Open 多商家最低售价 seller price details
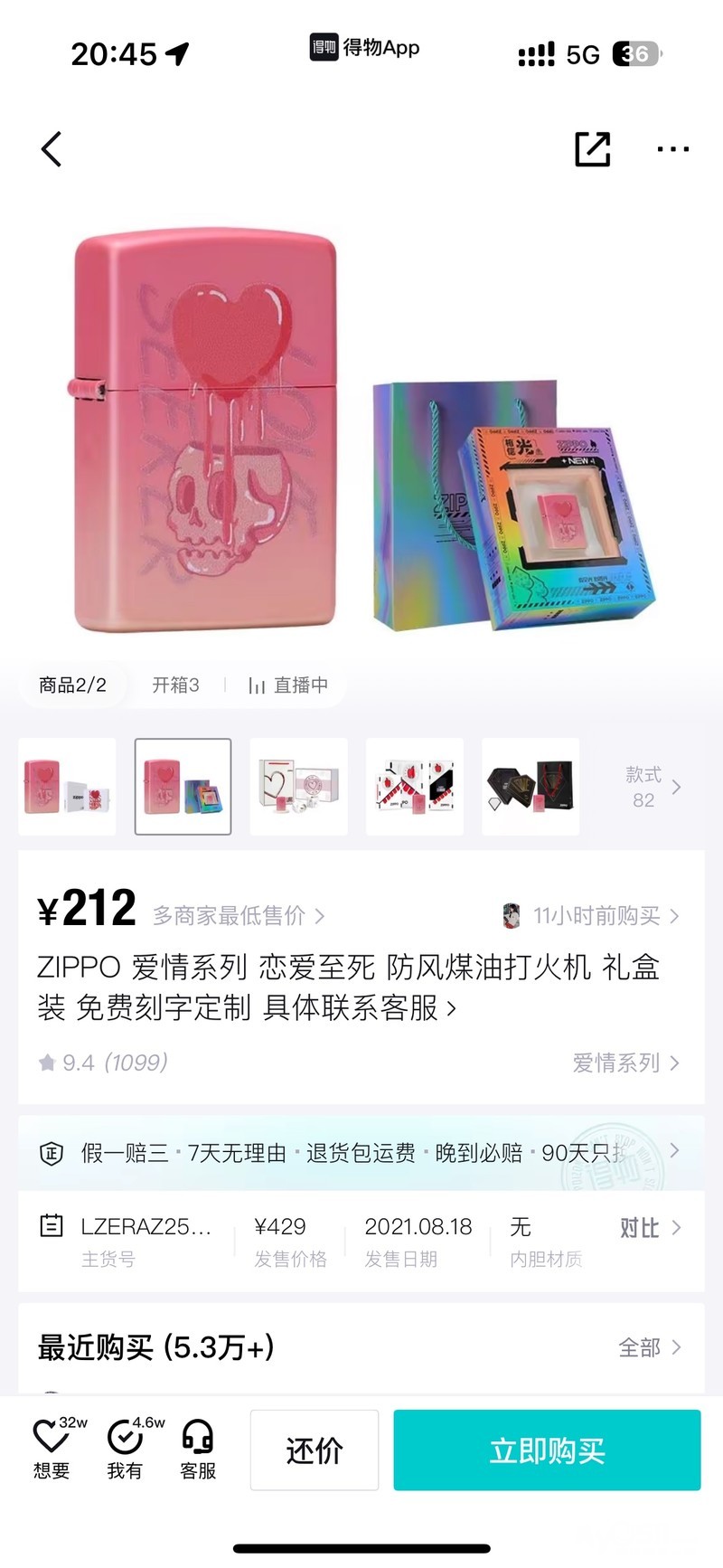This screenshot has height=1568, width=723. point(239,916)
